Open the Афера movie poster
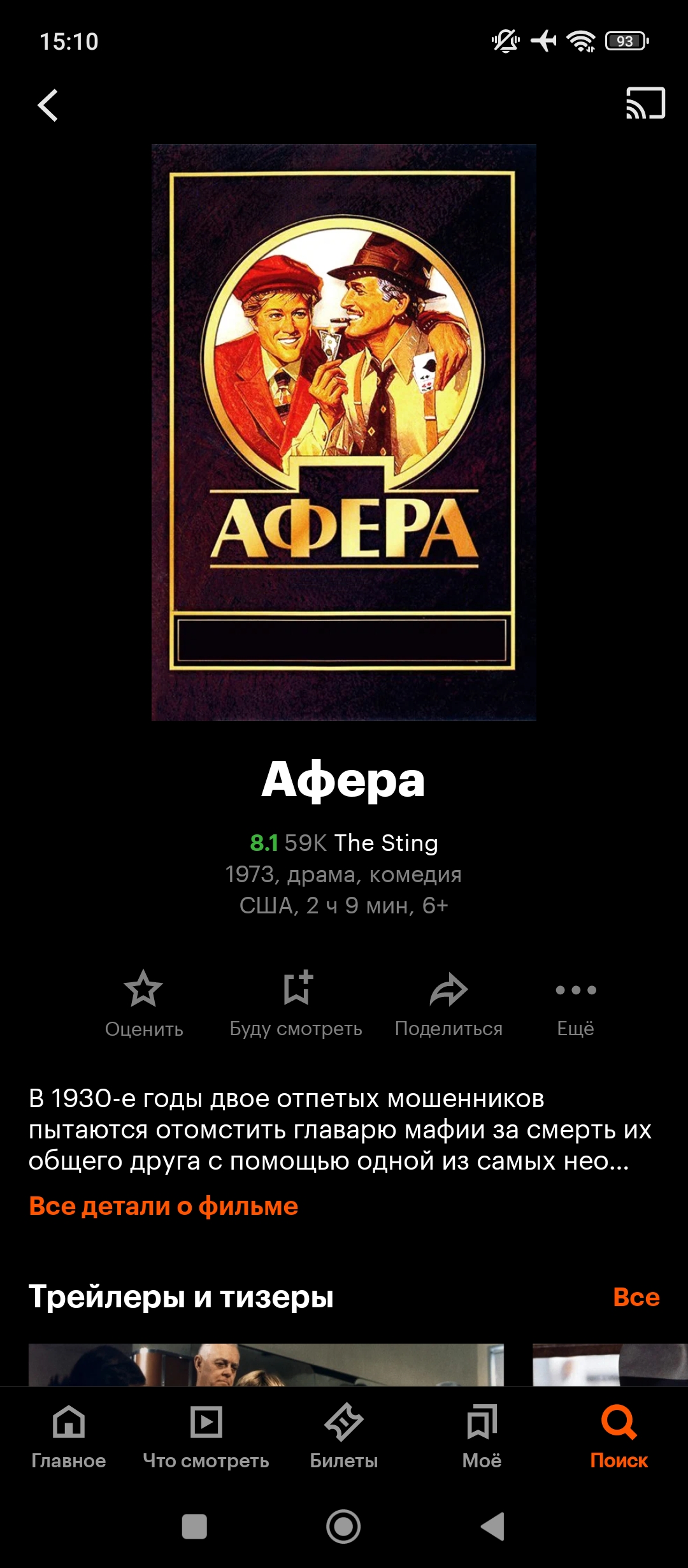 tap(344, 432)
